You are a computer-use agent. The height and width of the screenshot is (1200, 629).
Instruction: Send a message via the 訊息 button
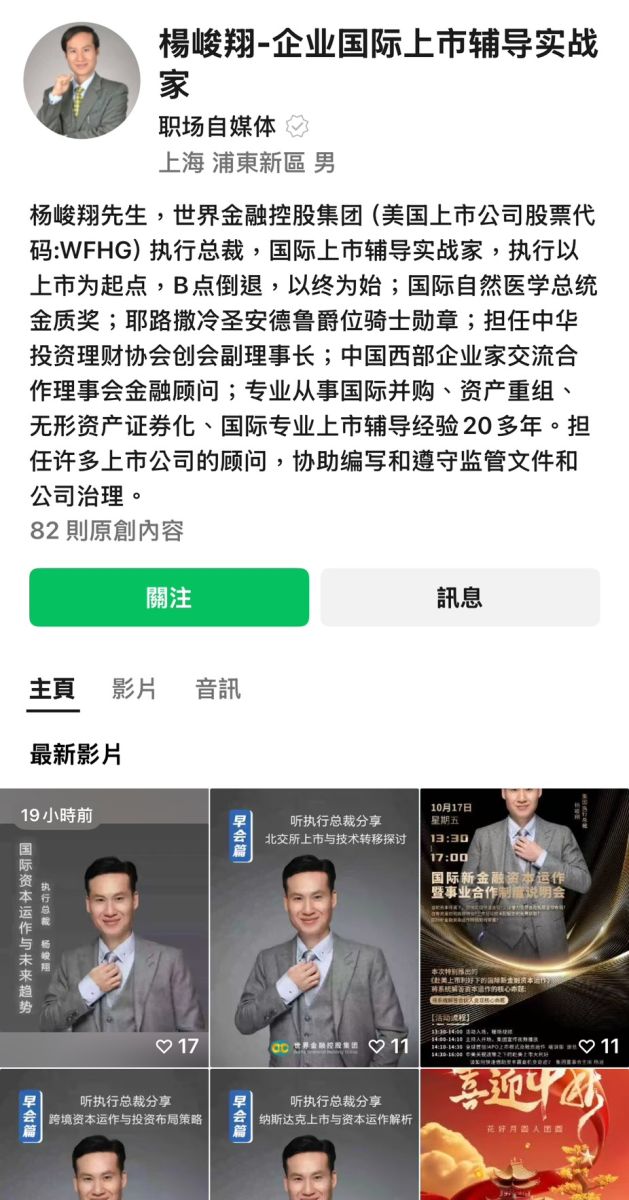[460, 598]
